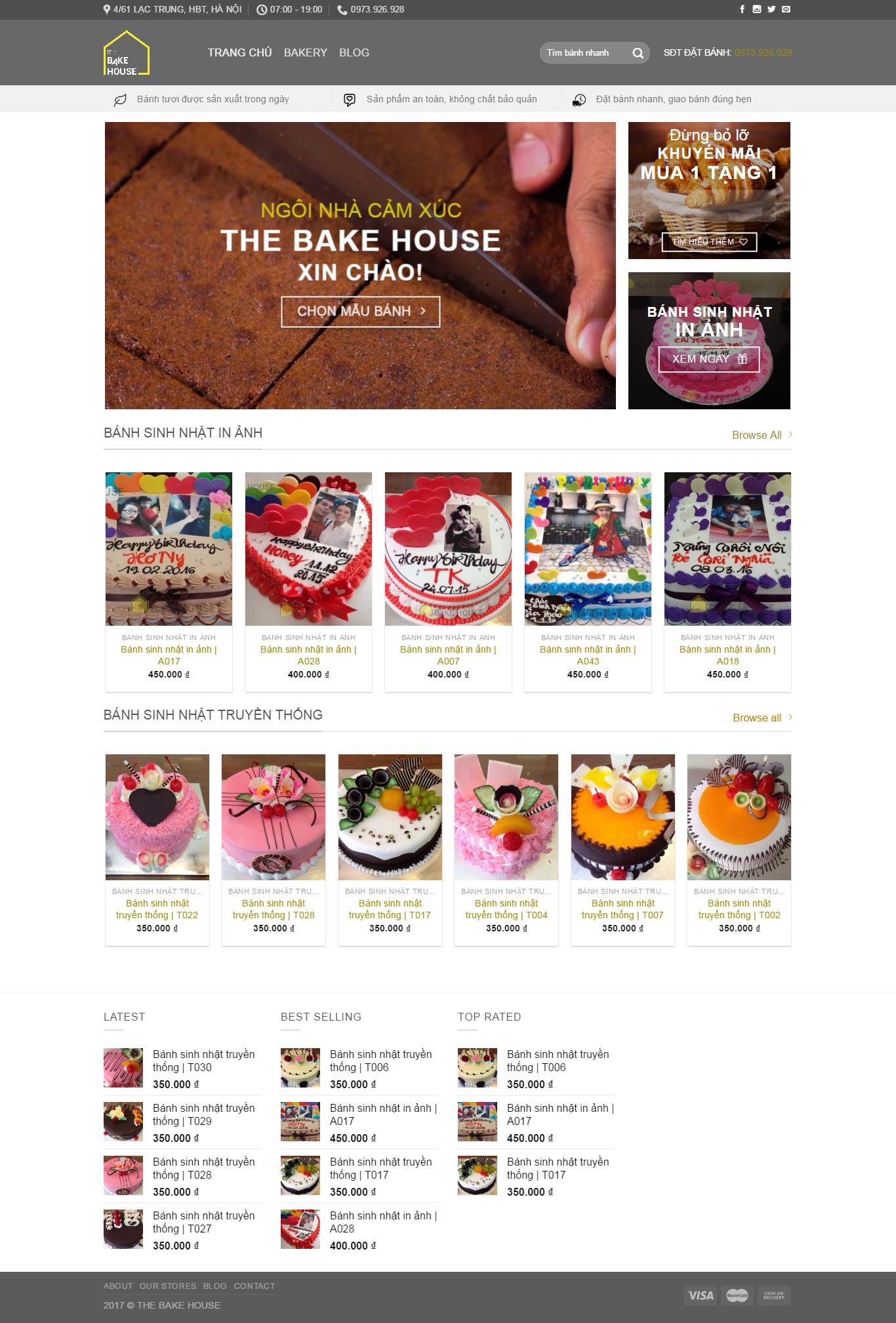Open the CONTACT footer link

click(254, 1286)
